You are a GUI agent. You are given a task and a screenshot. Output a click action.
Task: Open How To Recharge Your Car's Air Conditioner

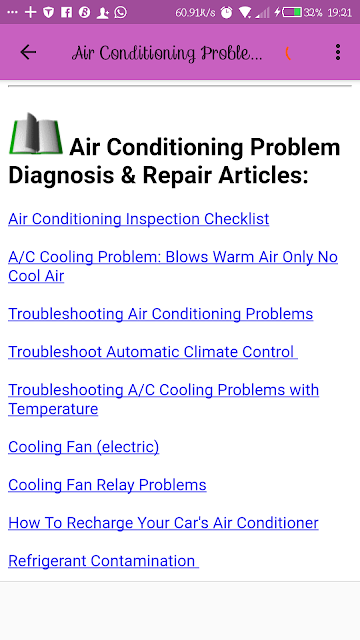(x=163, y=522)
